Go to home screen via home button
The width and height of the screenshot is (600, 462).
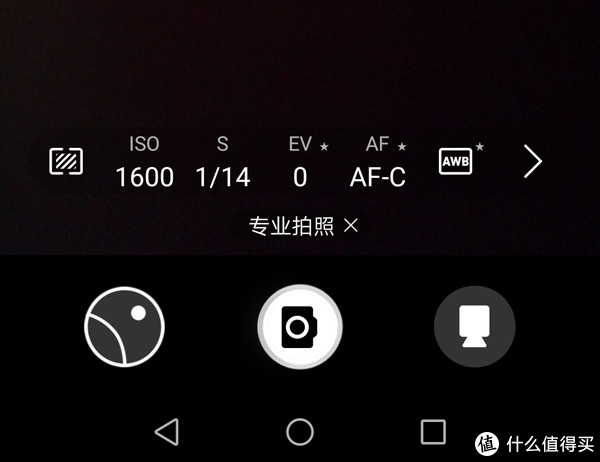click(300, 432)
